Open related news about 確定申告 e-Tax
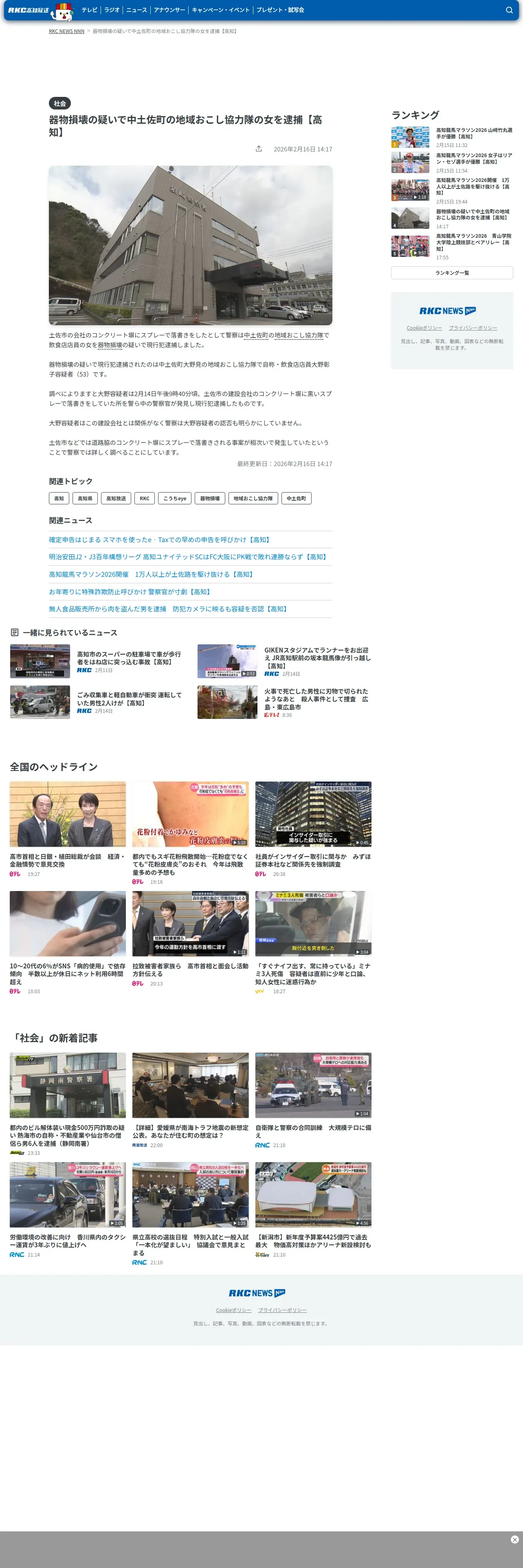The width and height of the screenshot is (523, 1568). (x=160, y=540)
